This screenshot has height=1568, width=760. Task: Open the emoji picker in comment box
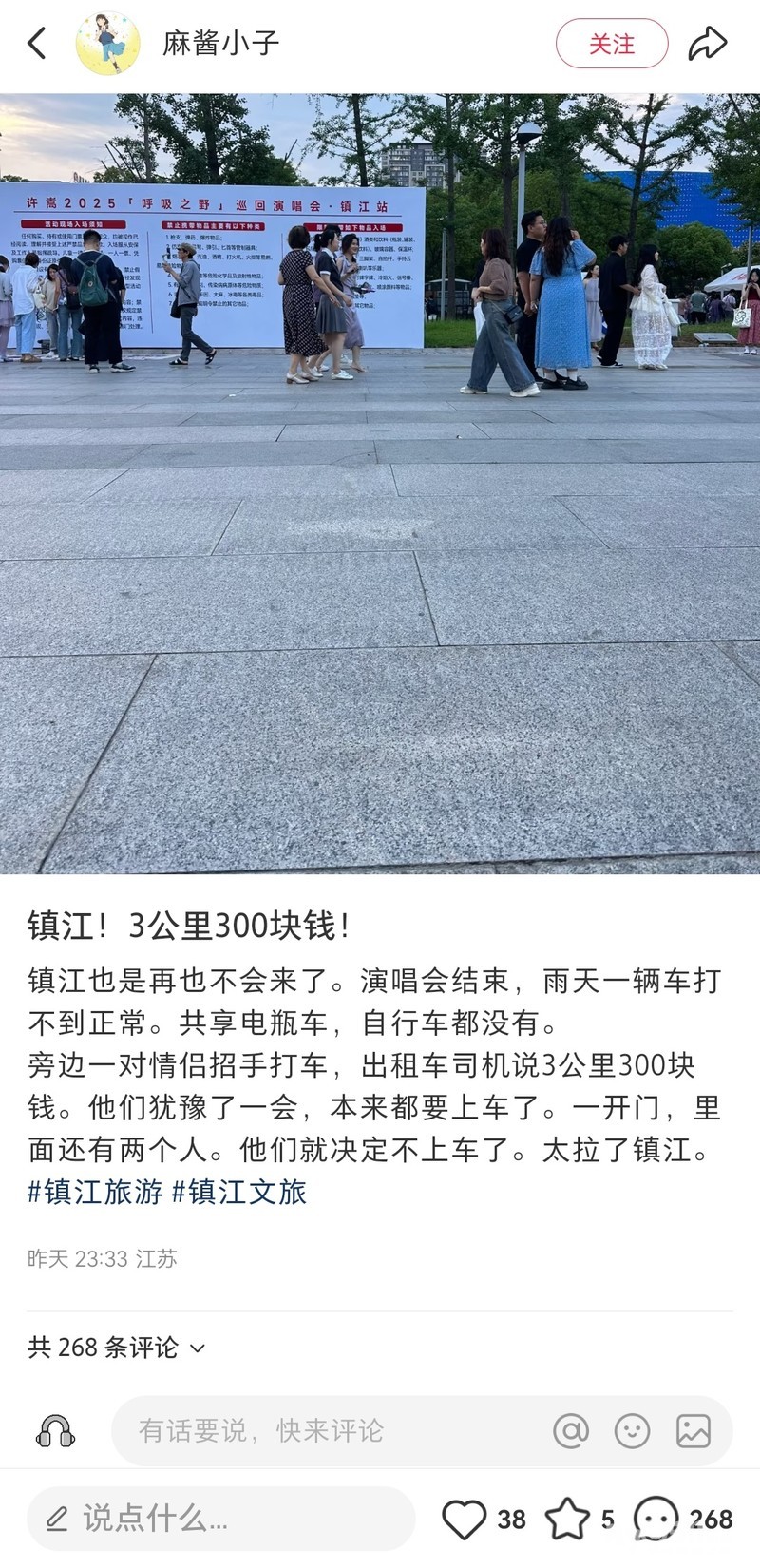(632, 1430)
